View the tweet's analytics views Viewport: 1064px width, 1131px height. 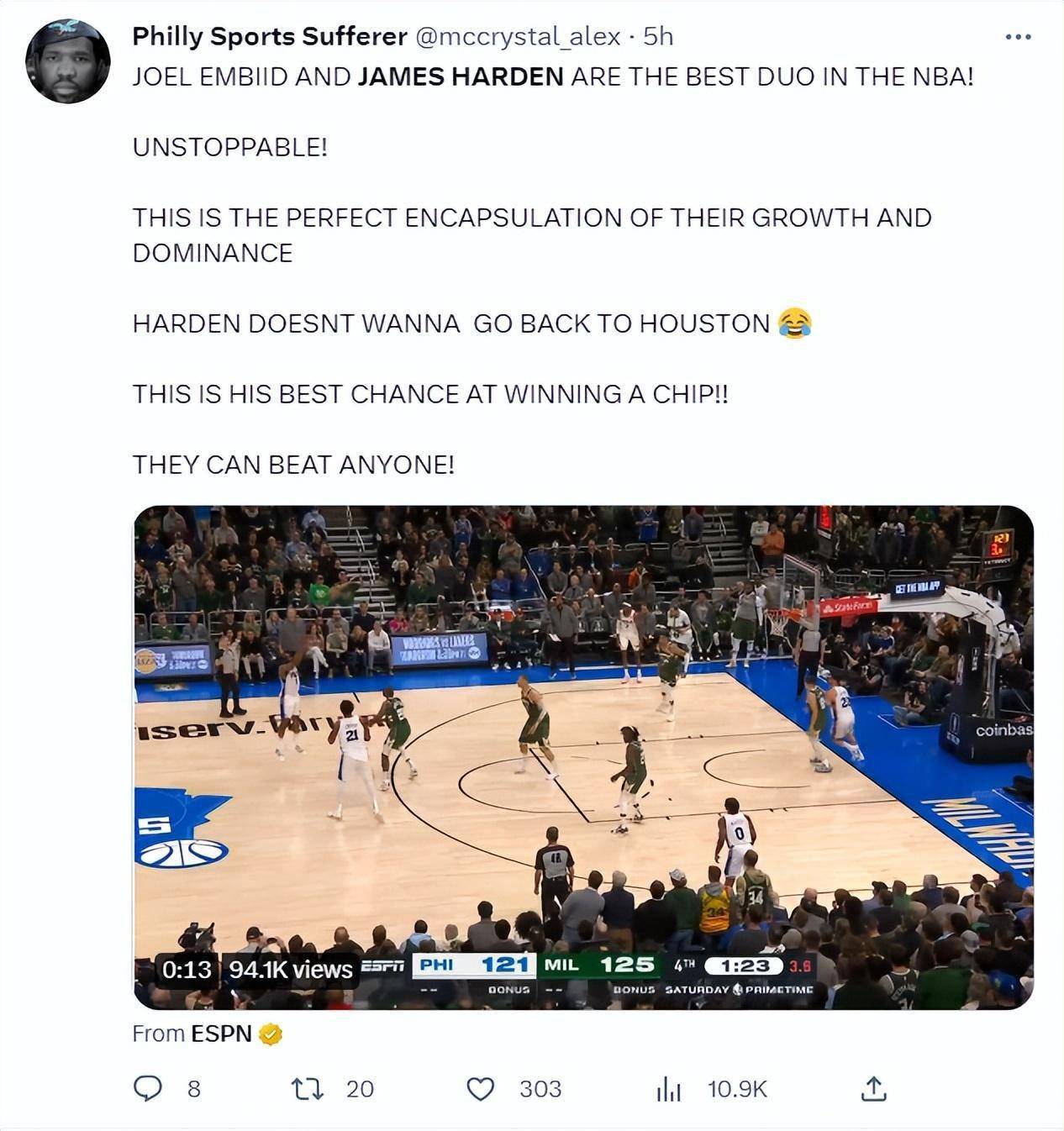coord(669,1089)
